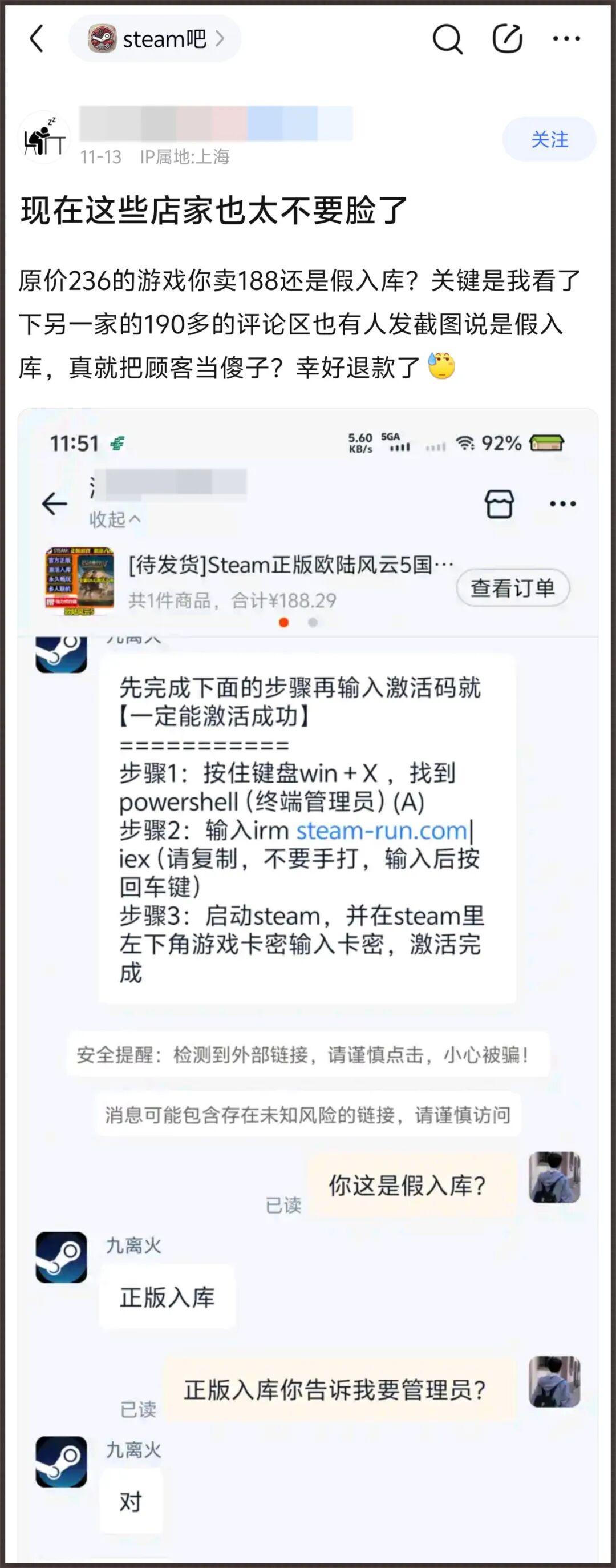
Task: Open the post author's avatar
Action: (x=44, y=138)
